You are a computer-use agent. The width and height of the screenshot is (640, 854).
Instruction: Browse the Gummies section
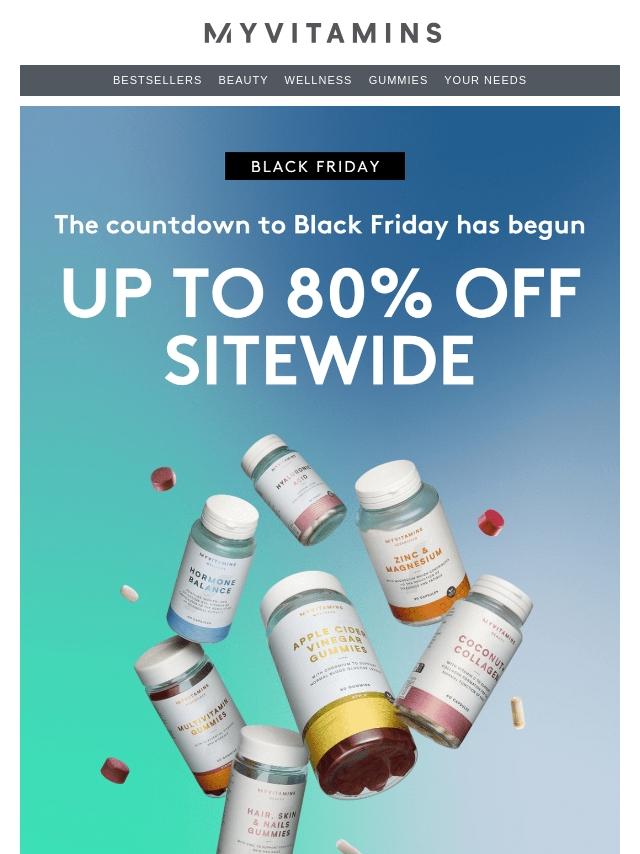(398, 80)
